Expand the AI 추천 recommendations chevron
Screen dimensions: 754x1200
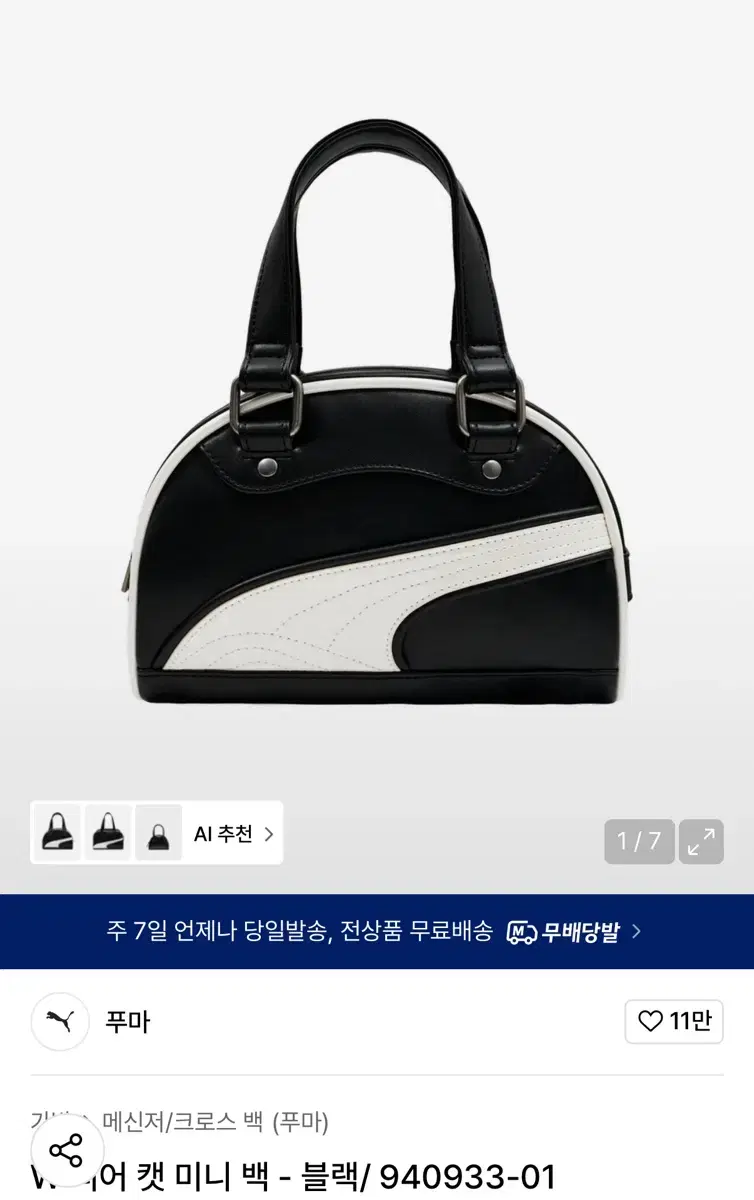270,833
